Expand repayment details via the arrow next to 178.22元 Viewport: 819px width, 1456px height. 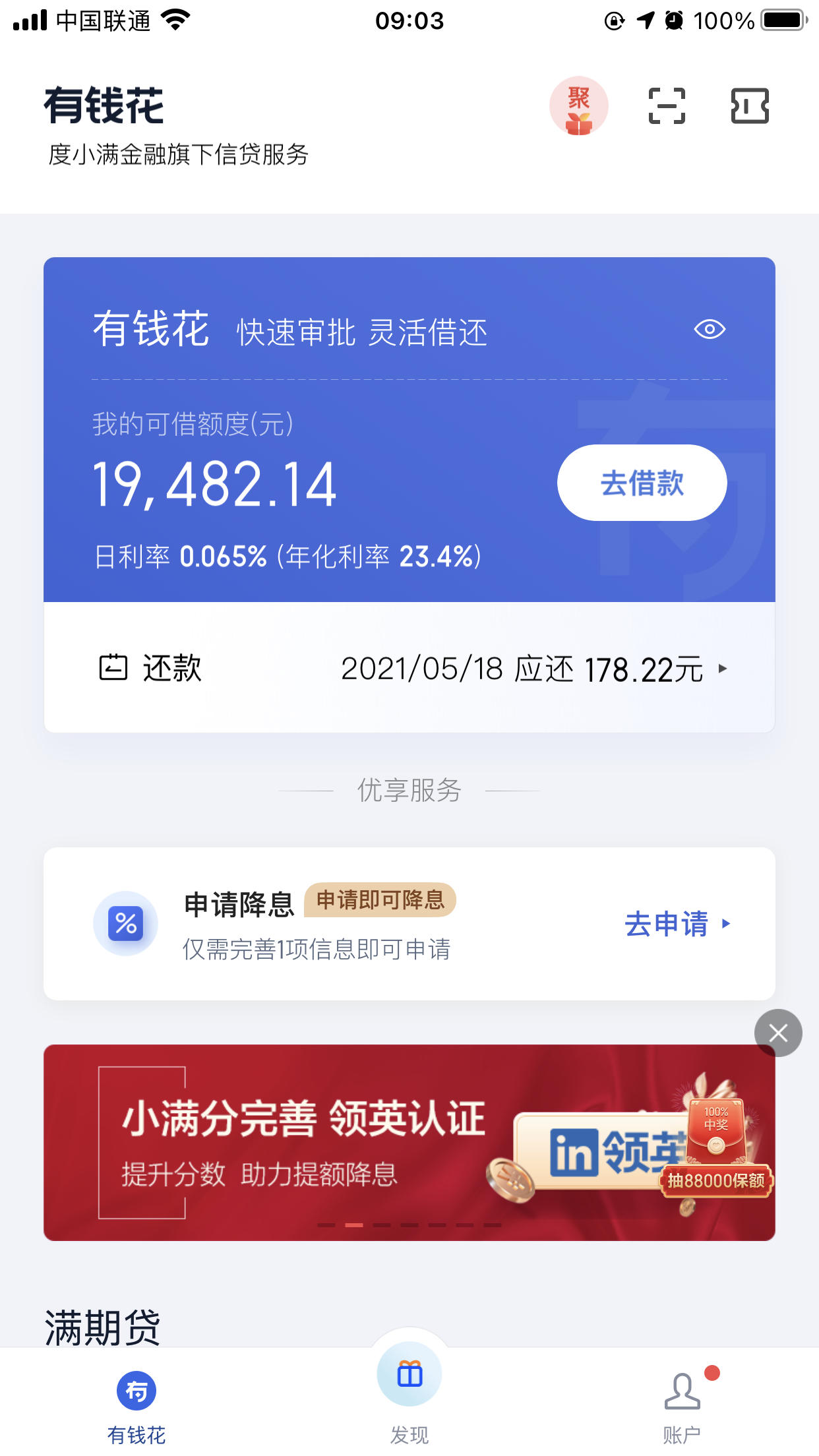[x=723, y=669]
